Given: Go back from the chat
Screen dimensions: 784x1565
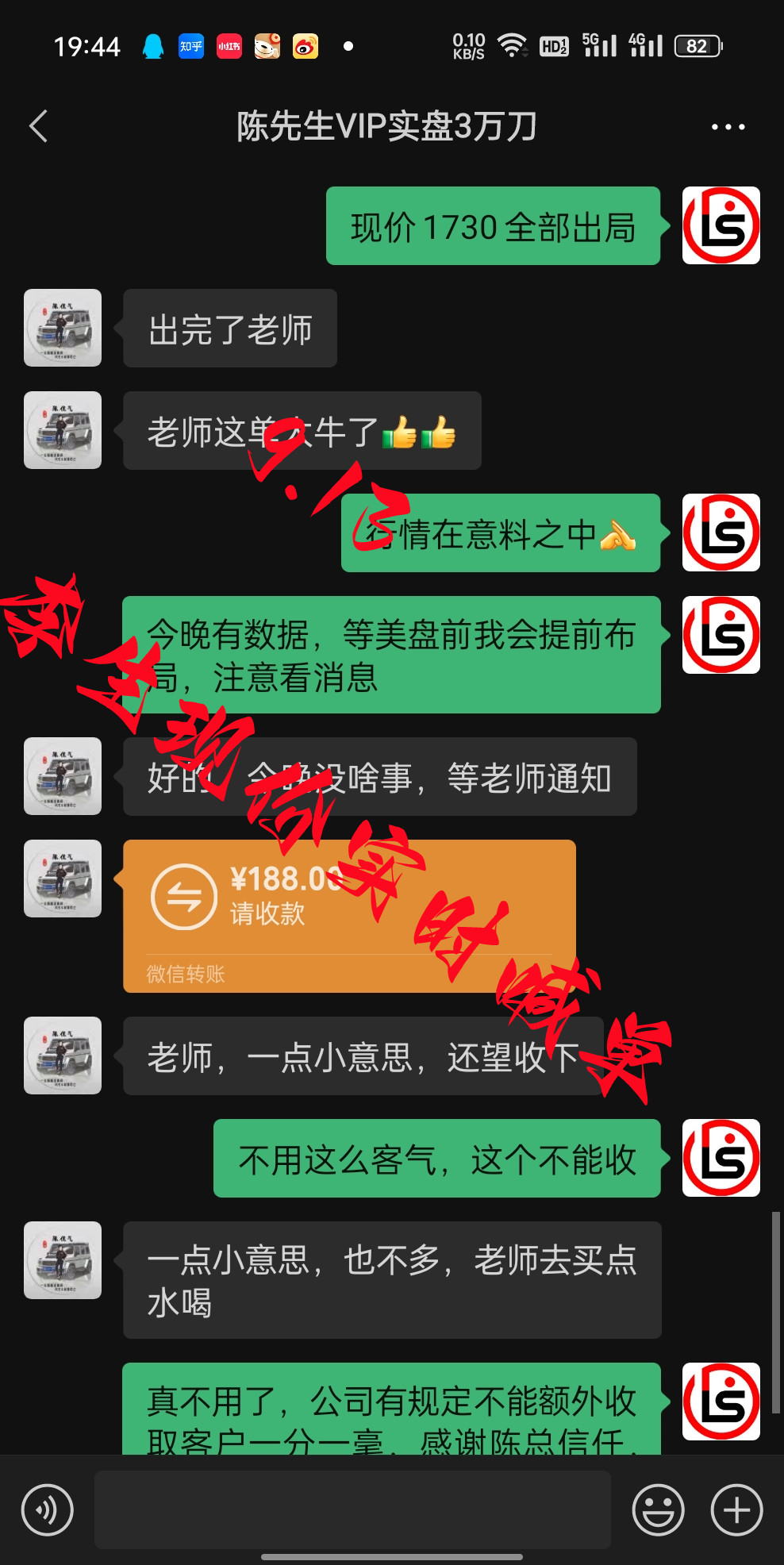Looking at the screenshot, I should click(x=38, y=126).
